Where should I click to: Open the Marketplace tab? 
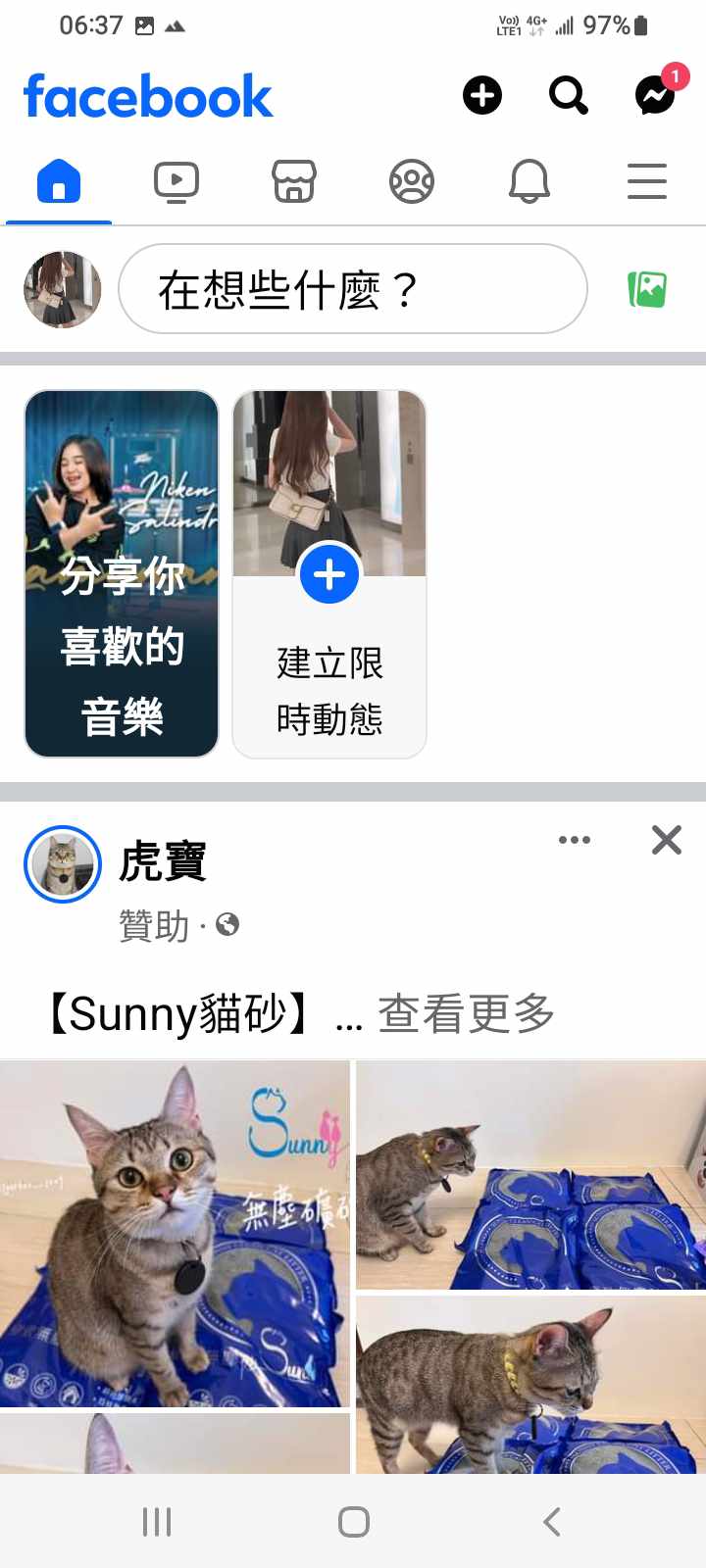[294, 182]
